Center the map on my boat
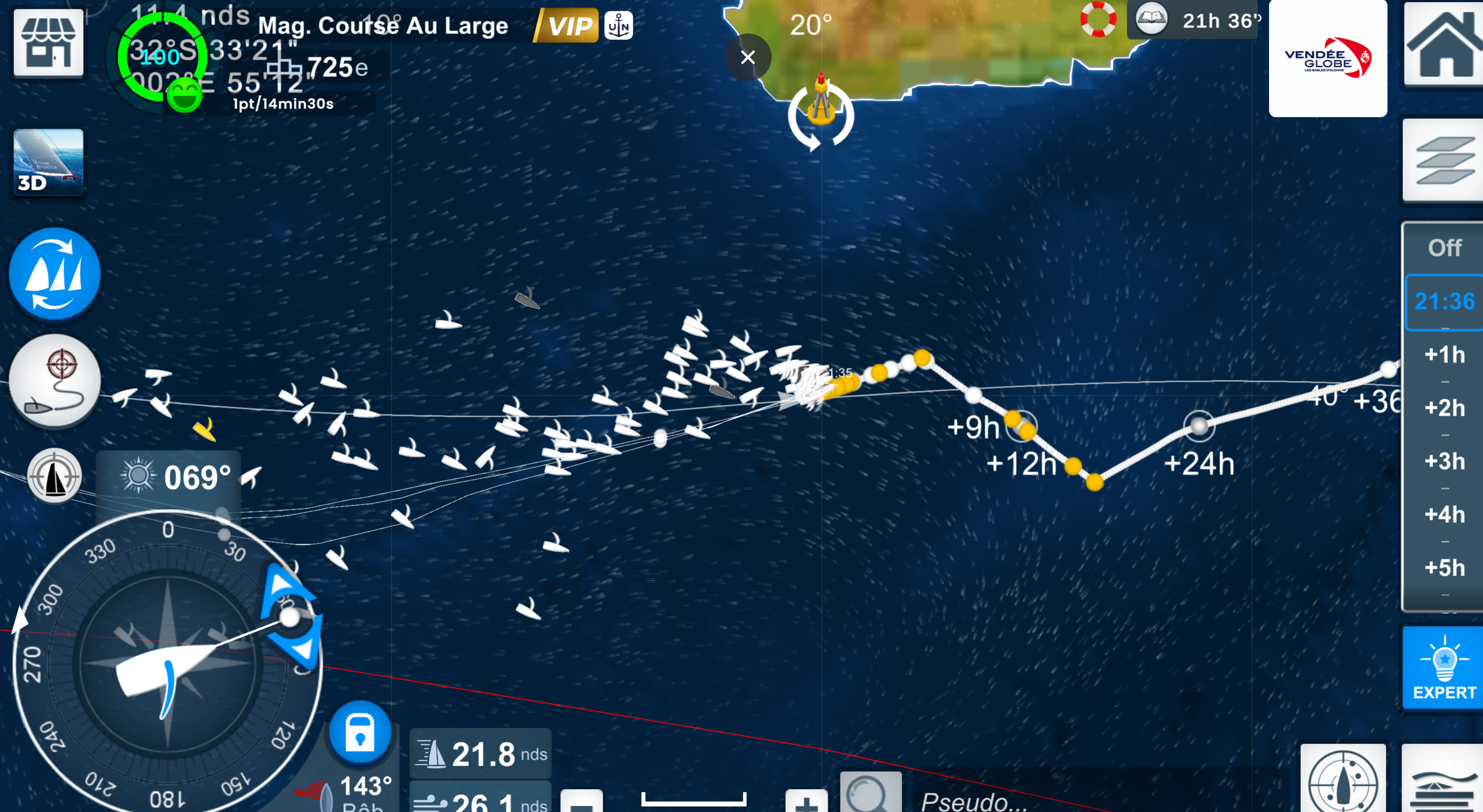The image size is (1483, 812). click(x=55, y=476)
